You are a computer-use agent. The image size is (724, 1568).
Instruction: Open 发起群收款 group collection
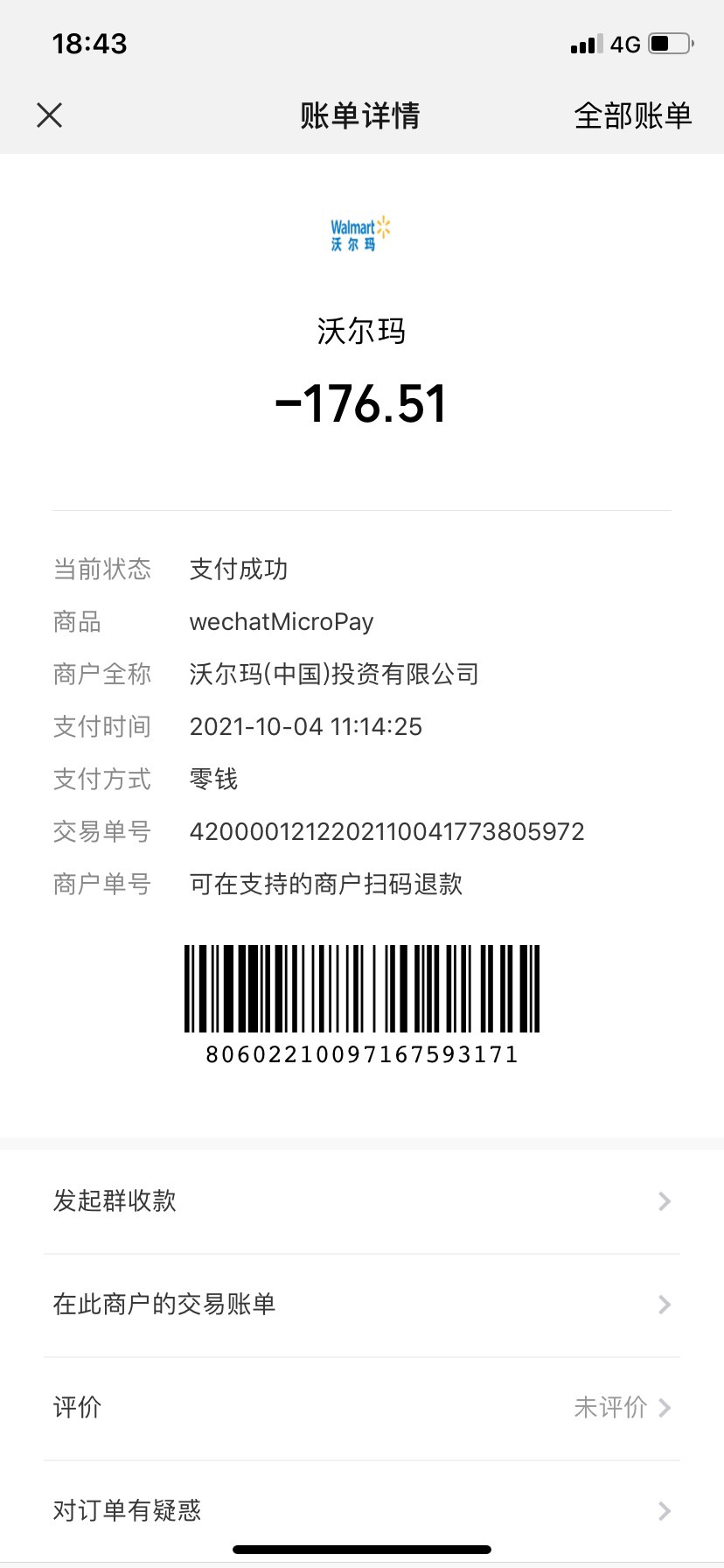point(361,1201)
